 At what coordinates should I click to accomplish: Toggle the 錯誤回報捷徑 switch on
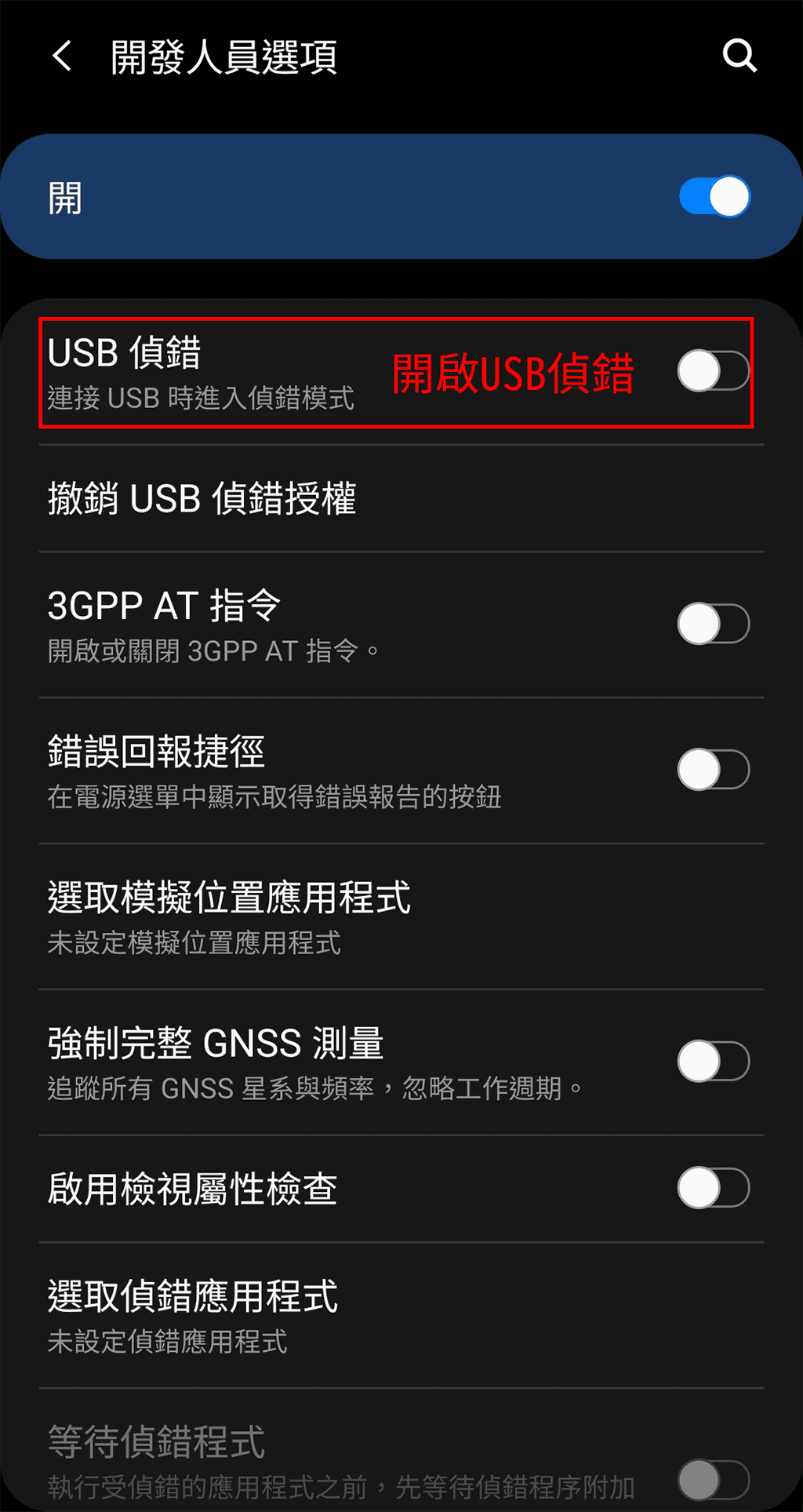[713, 769]
